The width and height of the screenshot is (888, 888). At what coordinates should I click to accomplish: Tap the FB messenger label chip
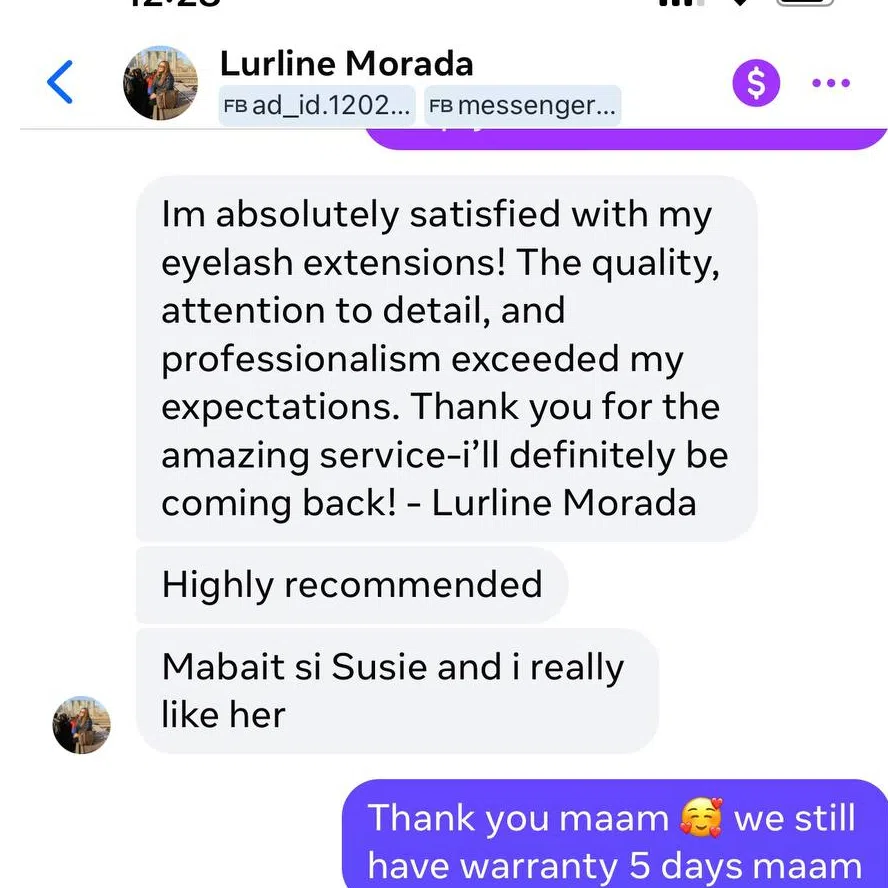pos(522,106)
